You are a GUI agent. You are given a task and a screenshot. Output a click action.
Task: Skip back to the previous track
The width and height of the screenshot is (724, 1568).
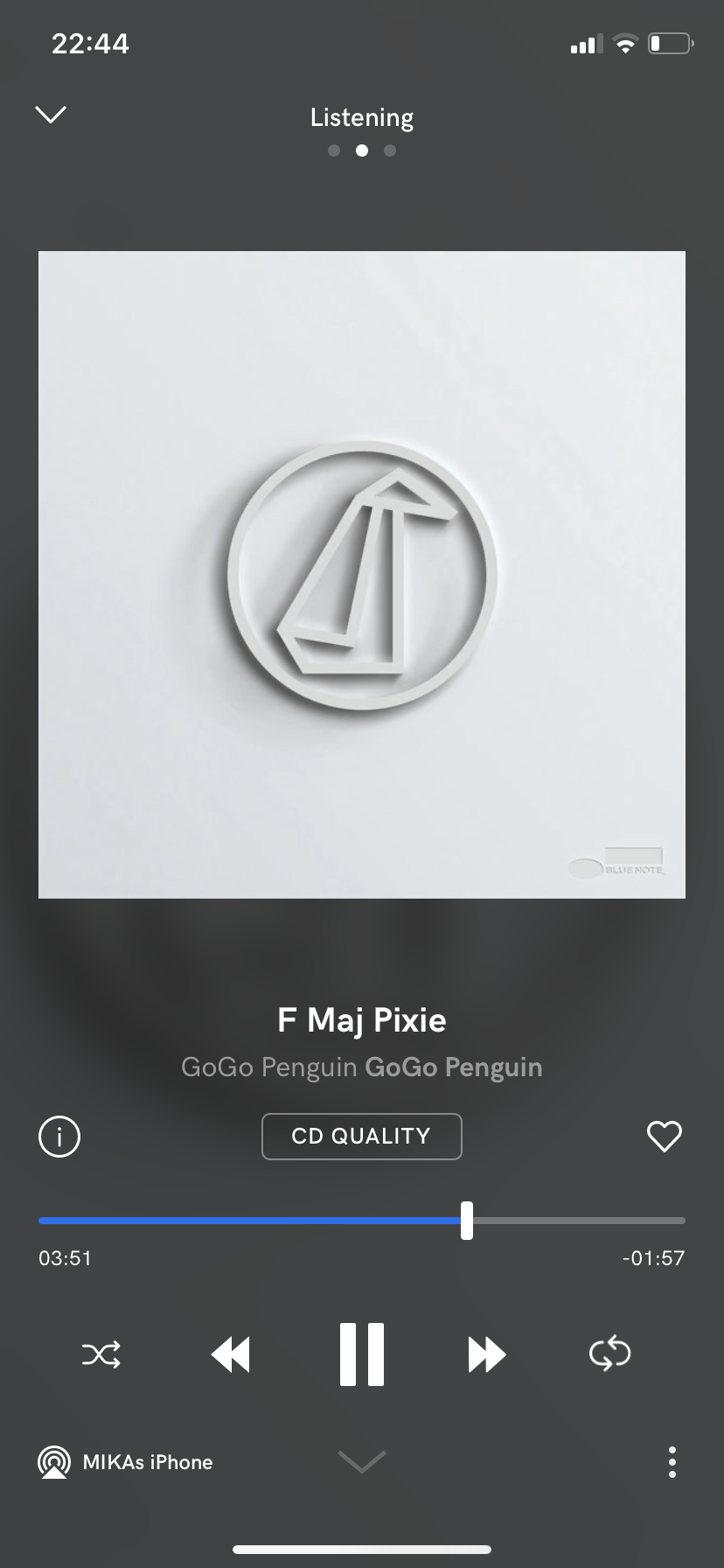(231, 1354)
